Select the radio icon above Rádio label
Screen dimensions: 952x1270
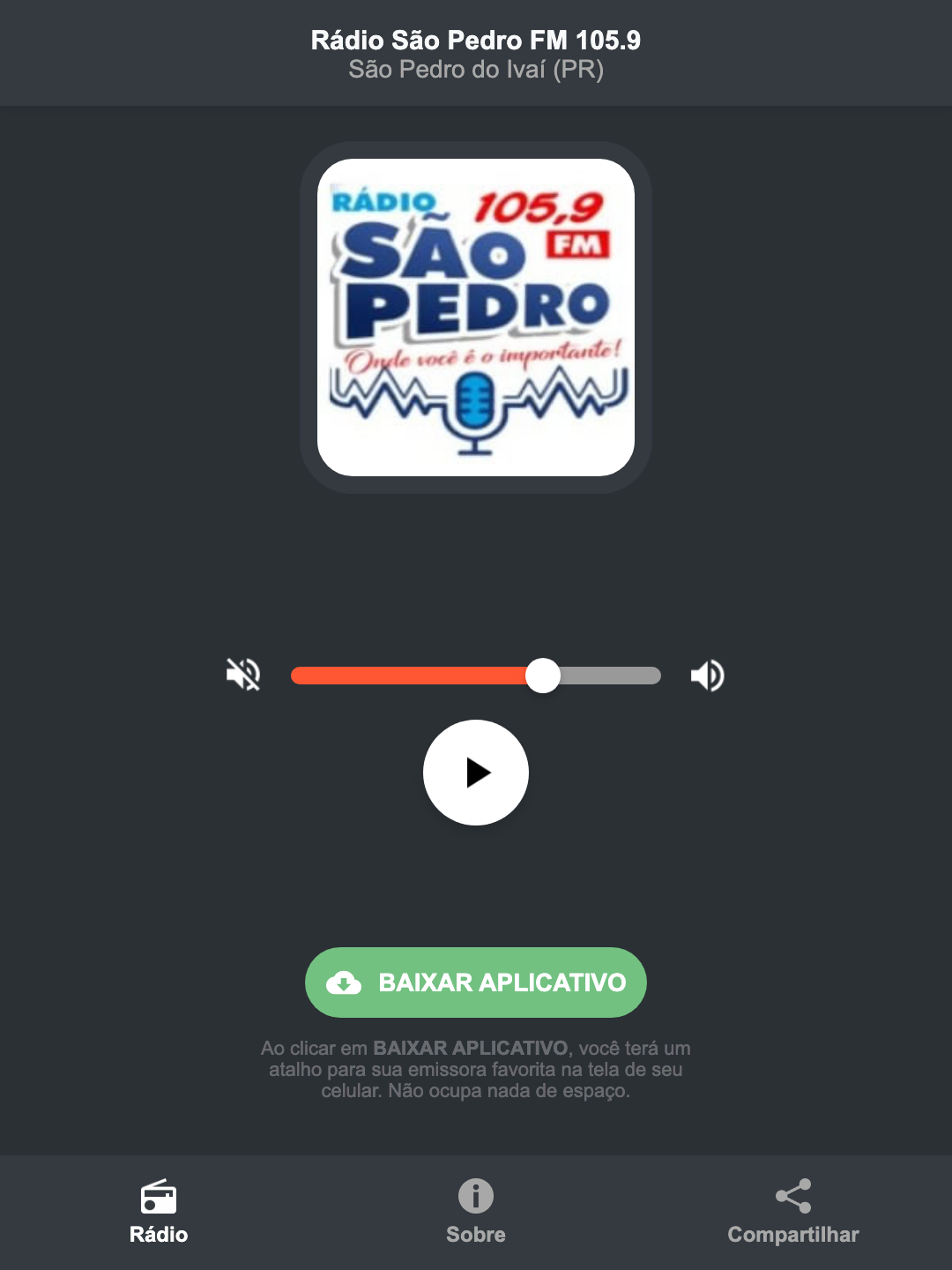click(159, 1198)
